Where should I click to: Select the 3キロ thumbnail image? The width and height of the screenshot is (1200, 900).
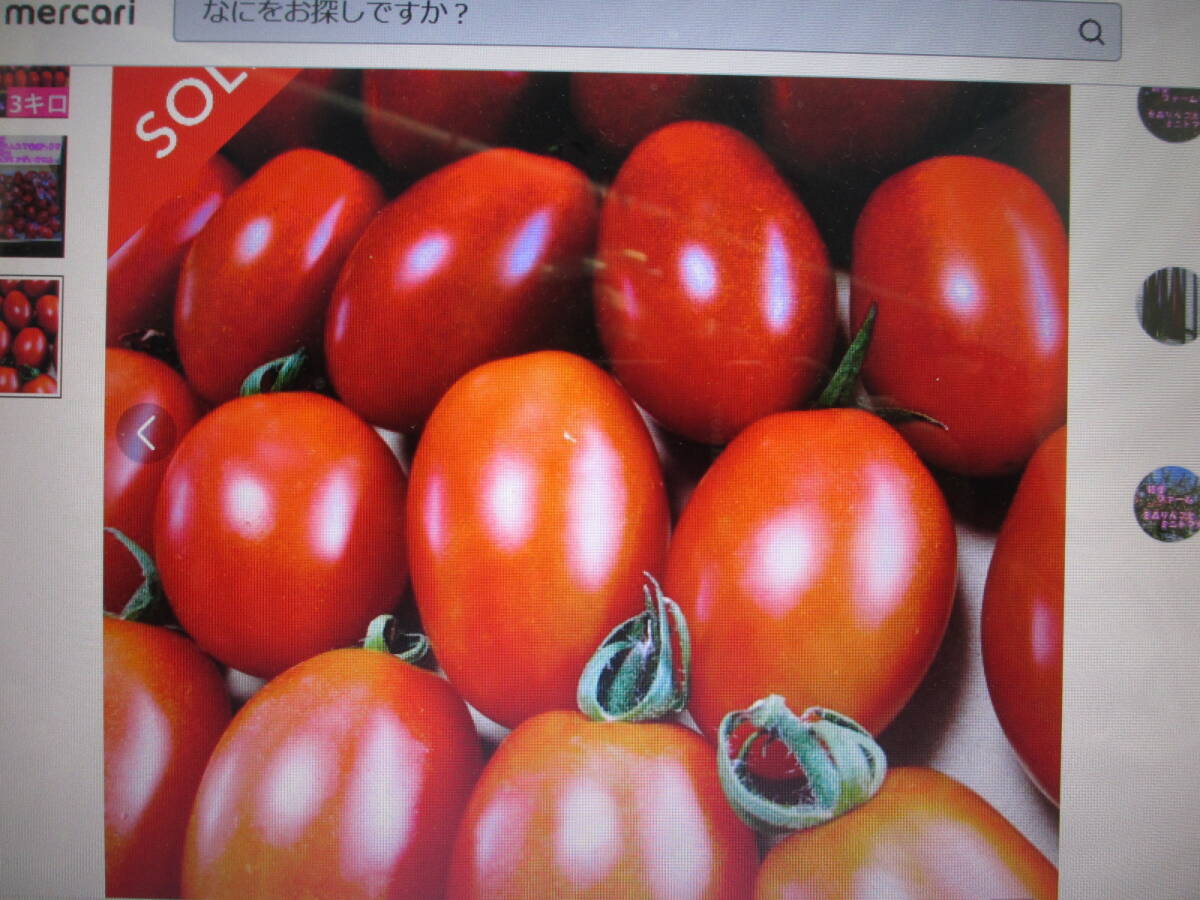tap(34, 92)
